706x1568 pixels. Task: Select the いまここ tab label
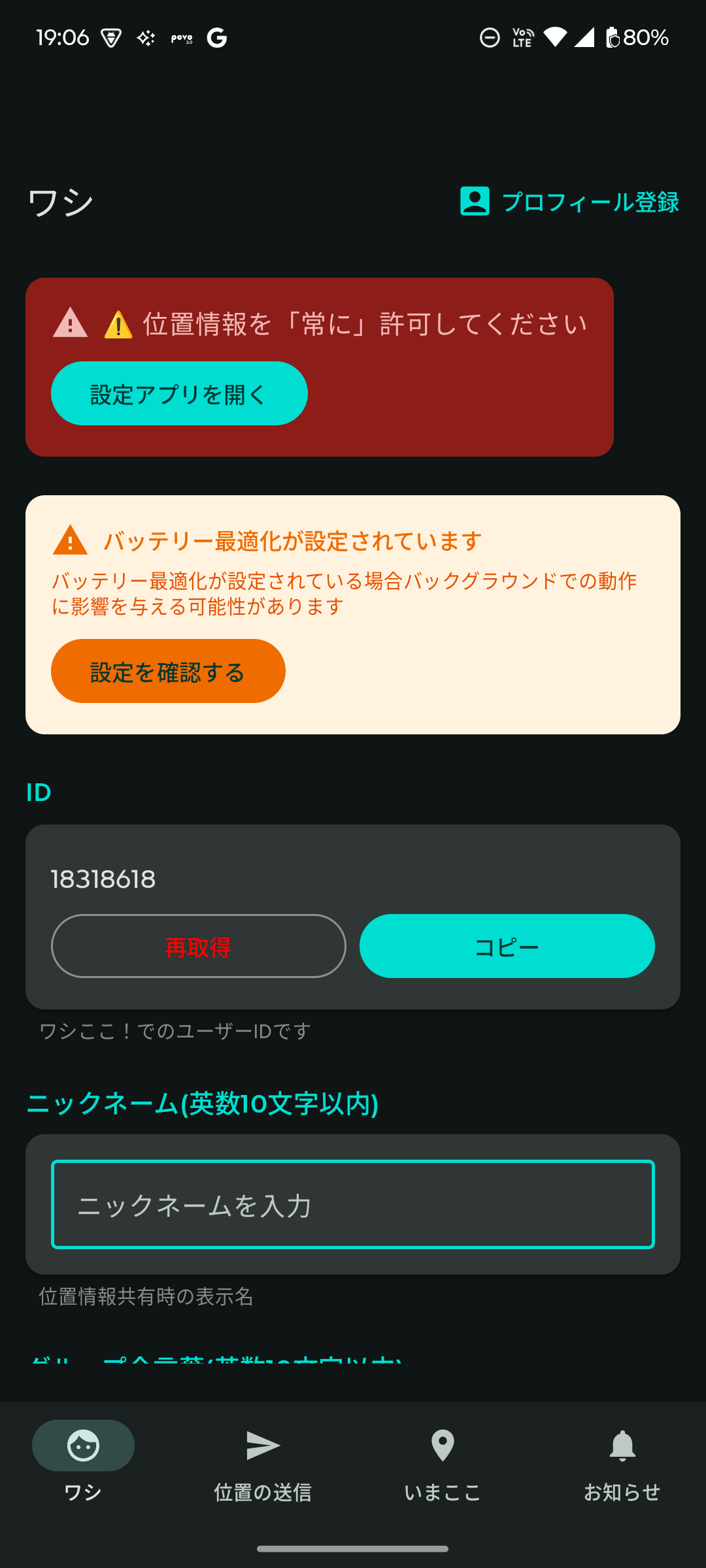coord(442,1492)
